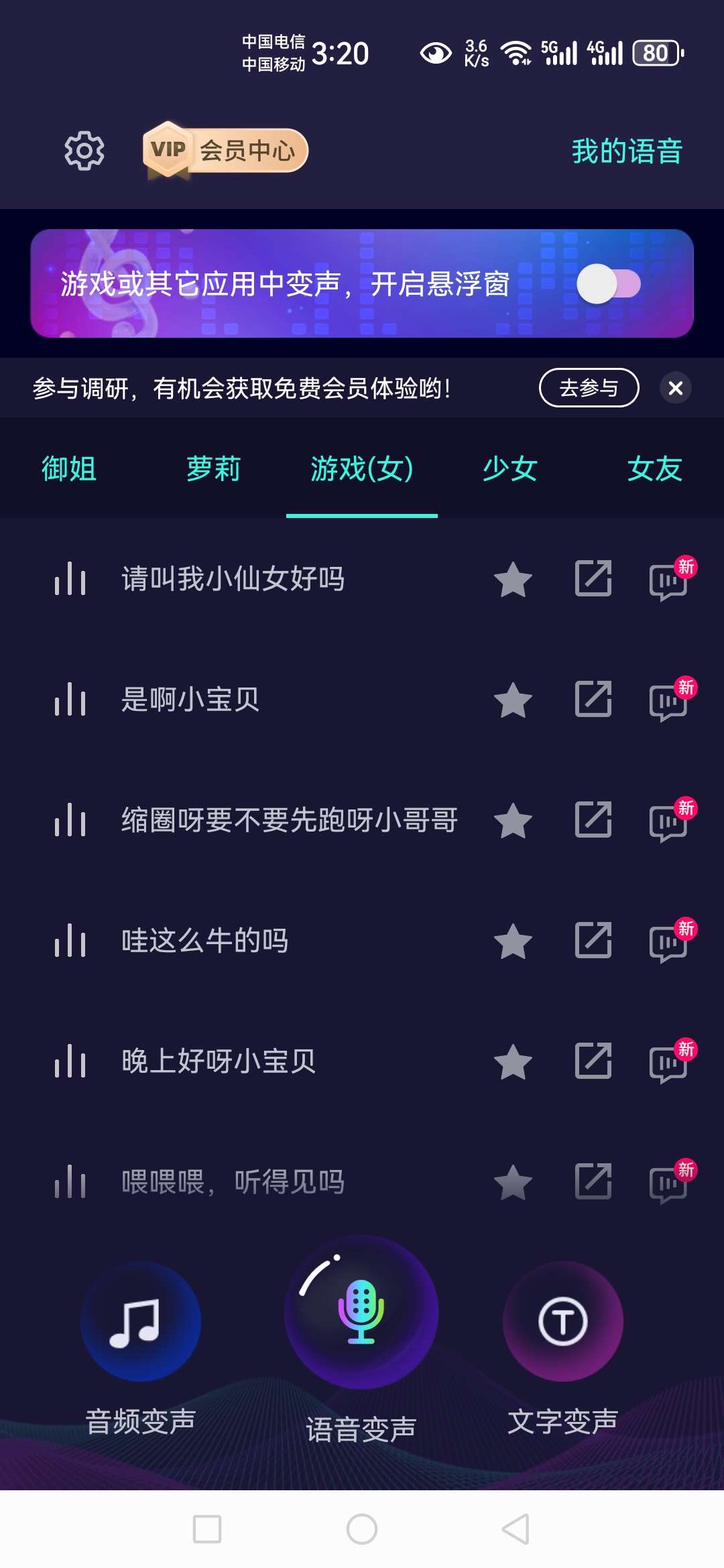Image resolution: width=724 pixels, height=1568 pixels.
Task: Switch to the 御姐 tab
Action: tap(69, 469)
